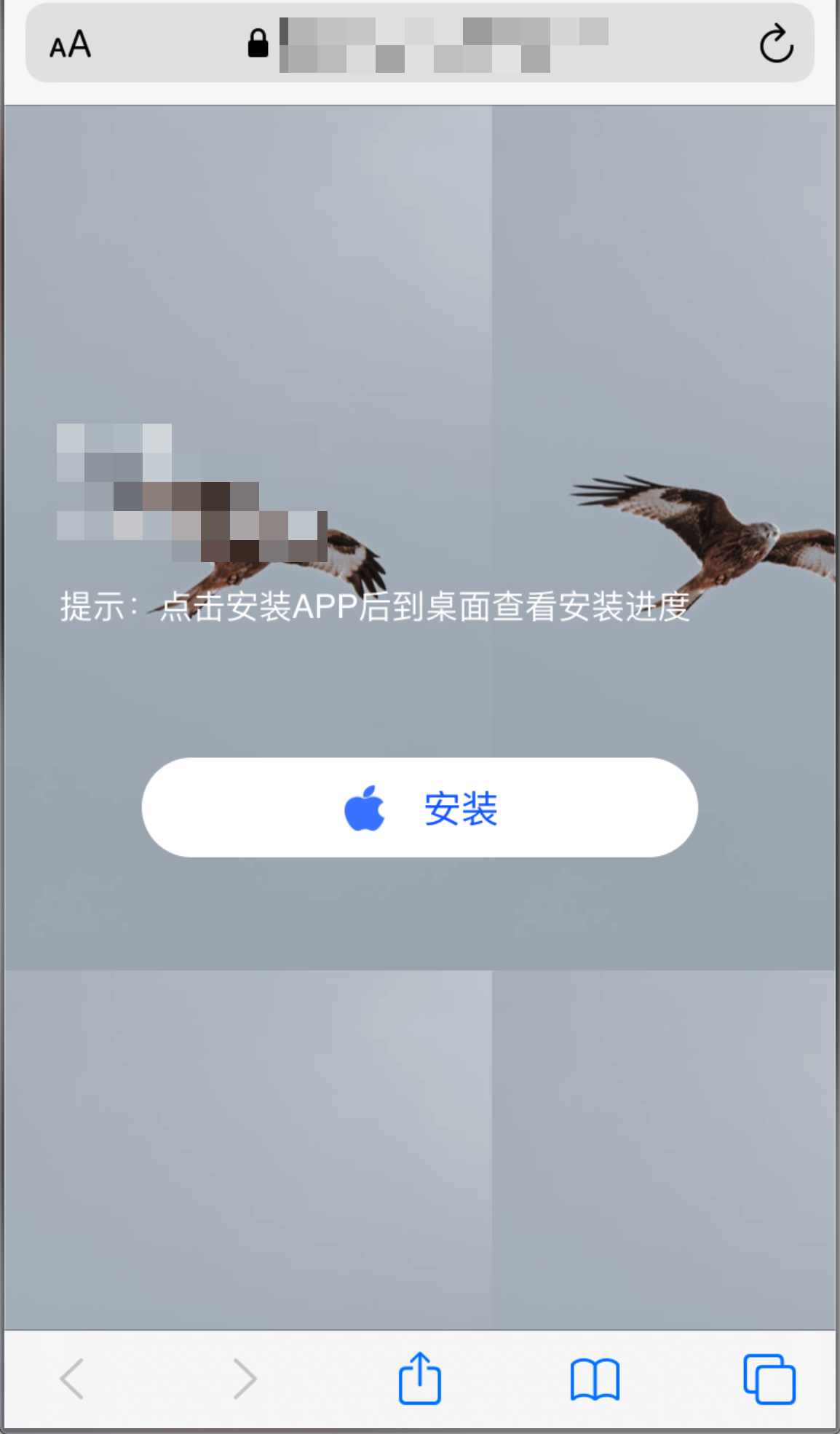
Task: Go back to previous page
Action: (72, 1379)
